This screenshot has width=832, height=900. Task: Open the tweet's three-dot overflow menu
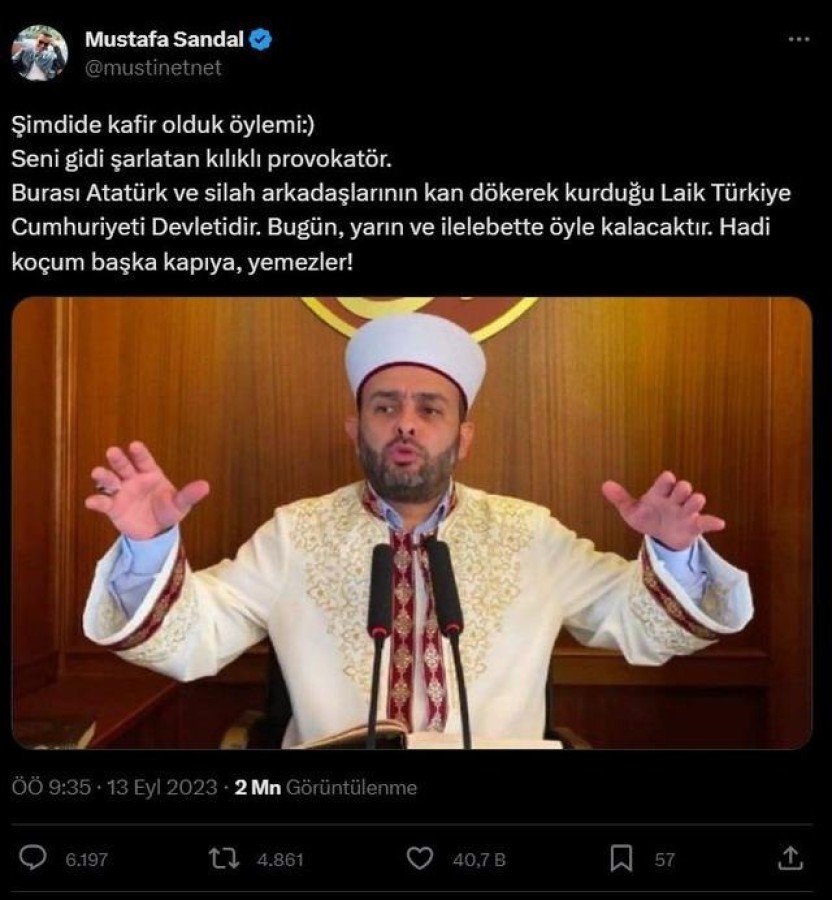[798, 39]
